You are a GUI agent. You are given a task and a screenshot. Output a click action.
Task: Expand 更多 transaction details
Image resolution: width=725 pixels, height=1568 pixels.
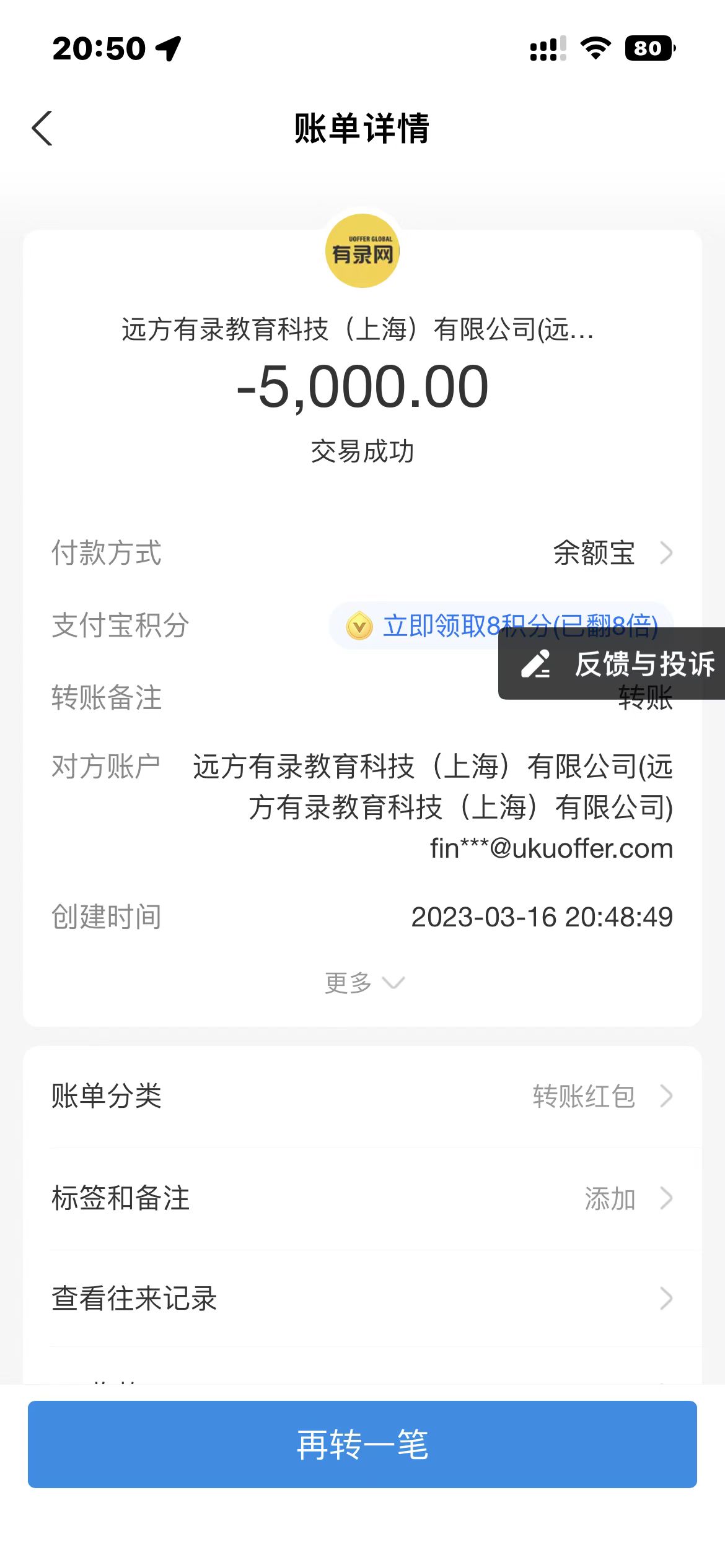click(363, 983)
